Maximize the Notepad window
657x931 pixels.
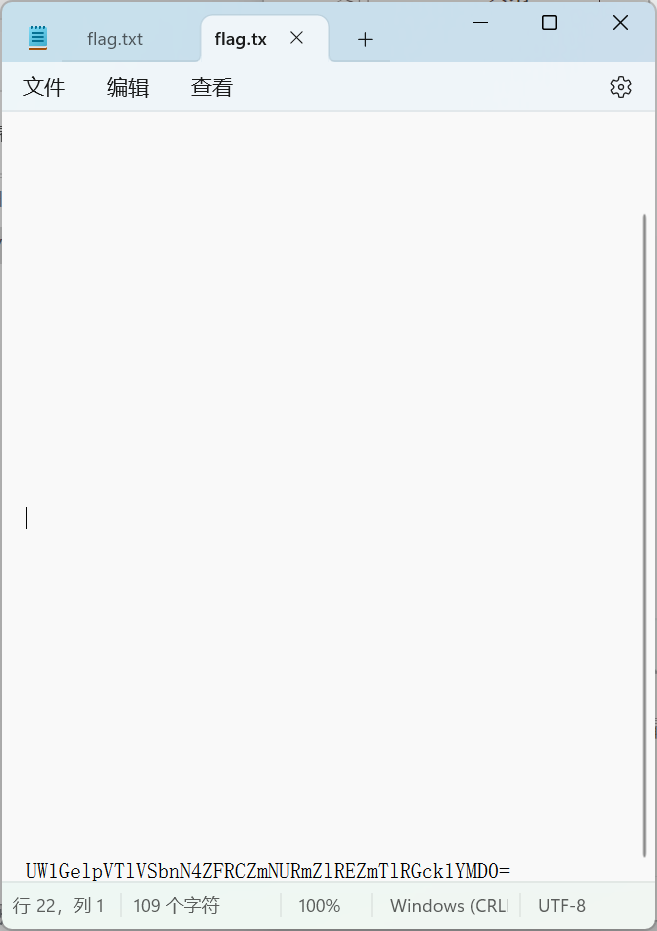(549, 22)
